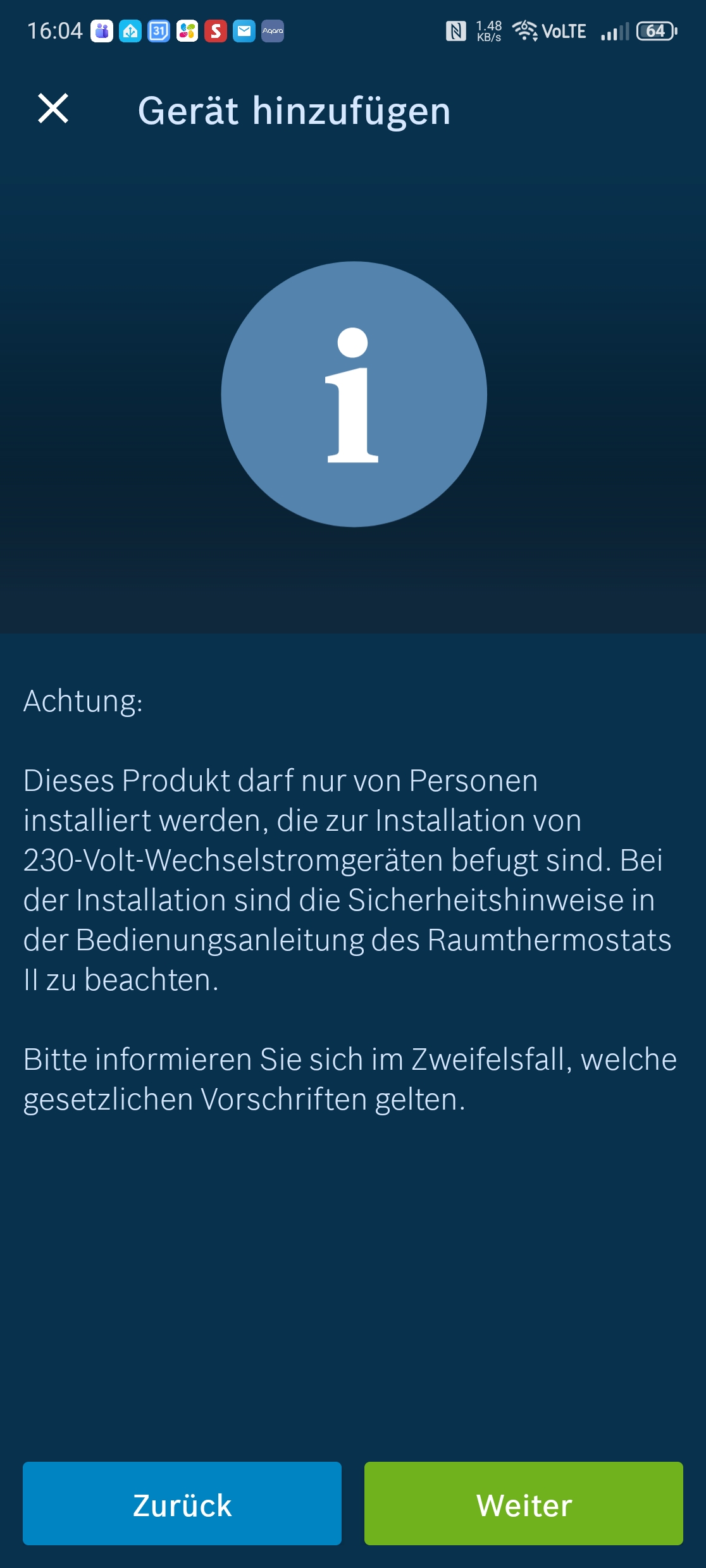Viewport: 706px width, 1568px height.
Task: Continue with the Weiter button
Action: (x=523, y=1503)
